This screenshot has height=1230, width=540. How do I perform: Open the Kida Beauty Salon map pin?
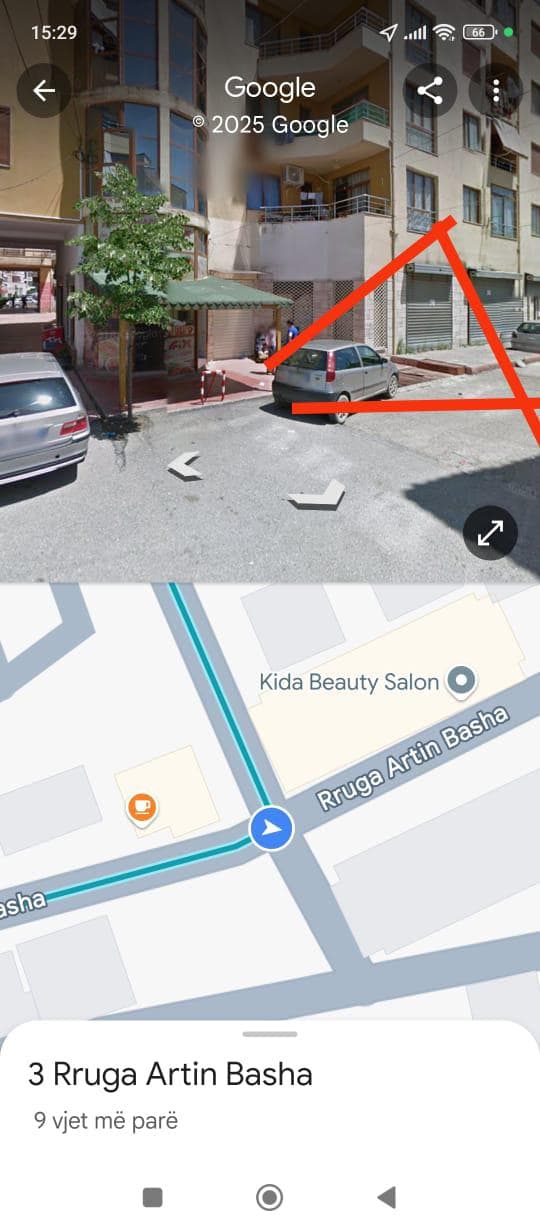[461, 682]
